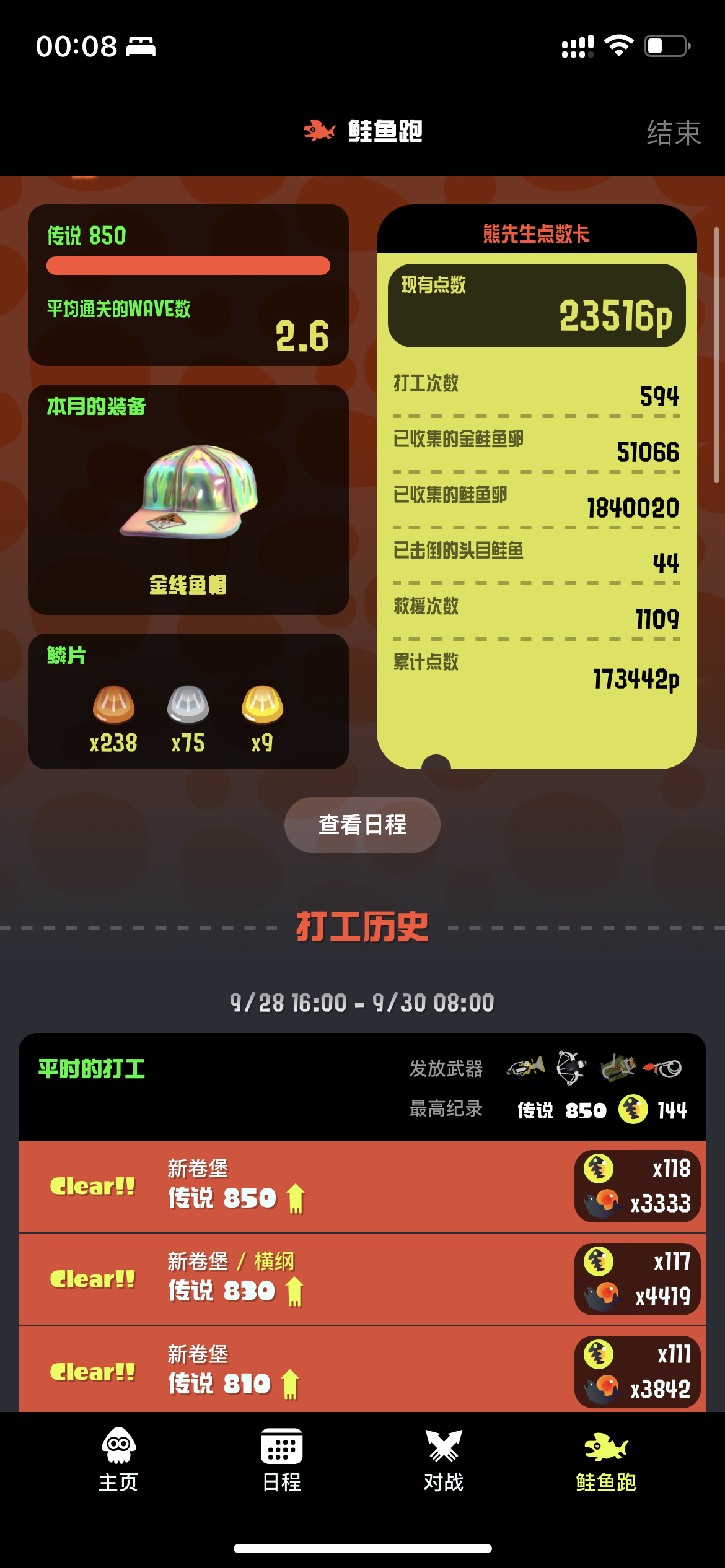Open the 新卷堡 / 横纲 传说 830 result
The width and height of the screenshot is (725, 1568).
[362, 1279]
